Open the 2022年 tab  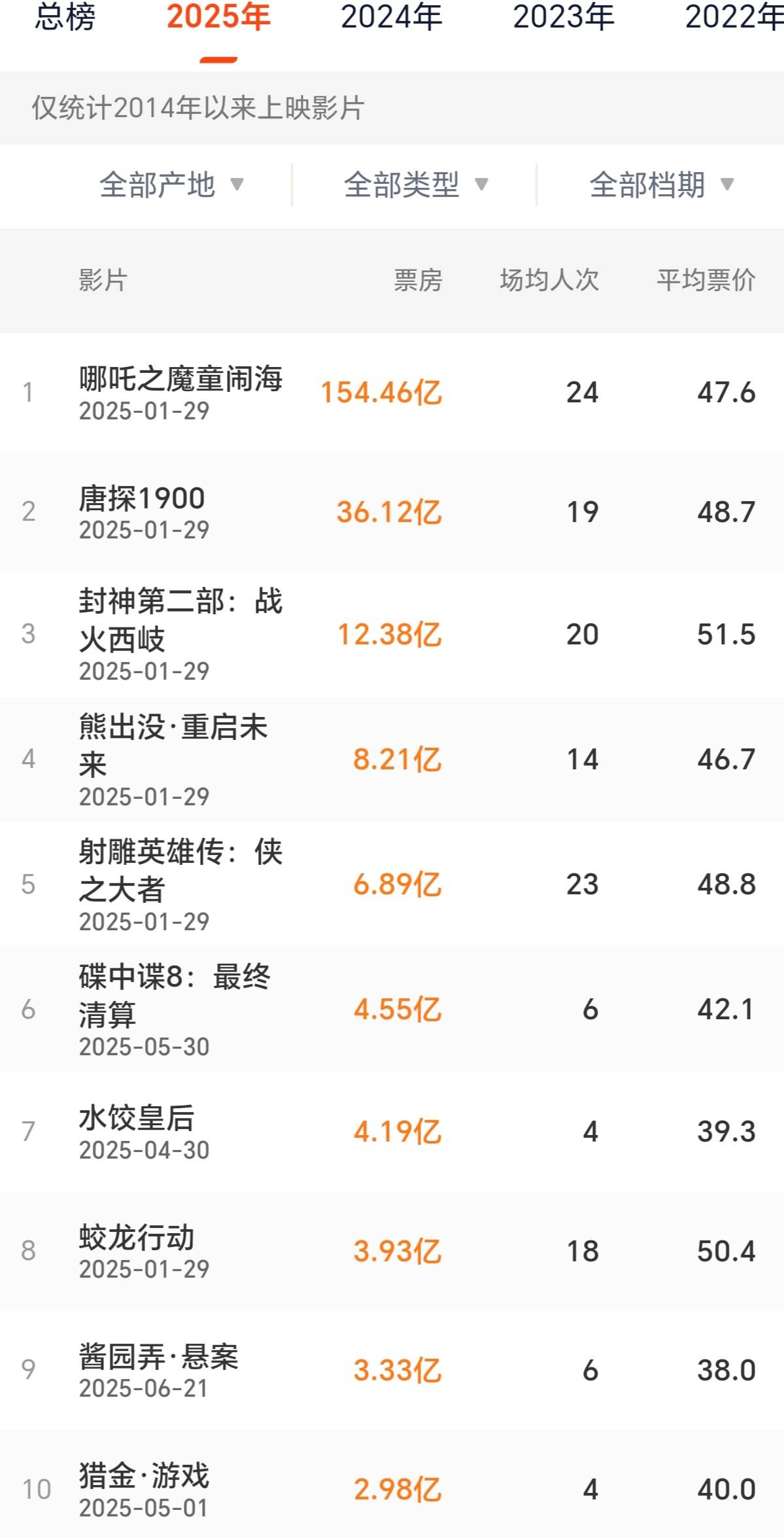[734, 17]
